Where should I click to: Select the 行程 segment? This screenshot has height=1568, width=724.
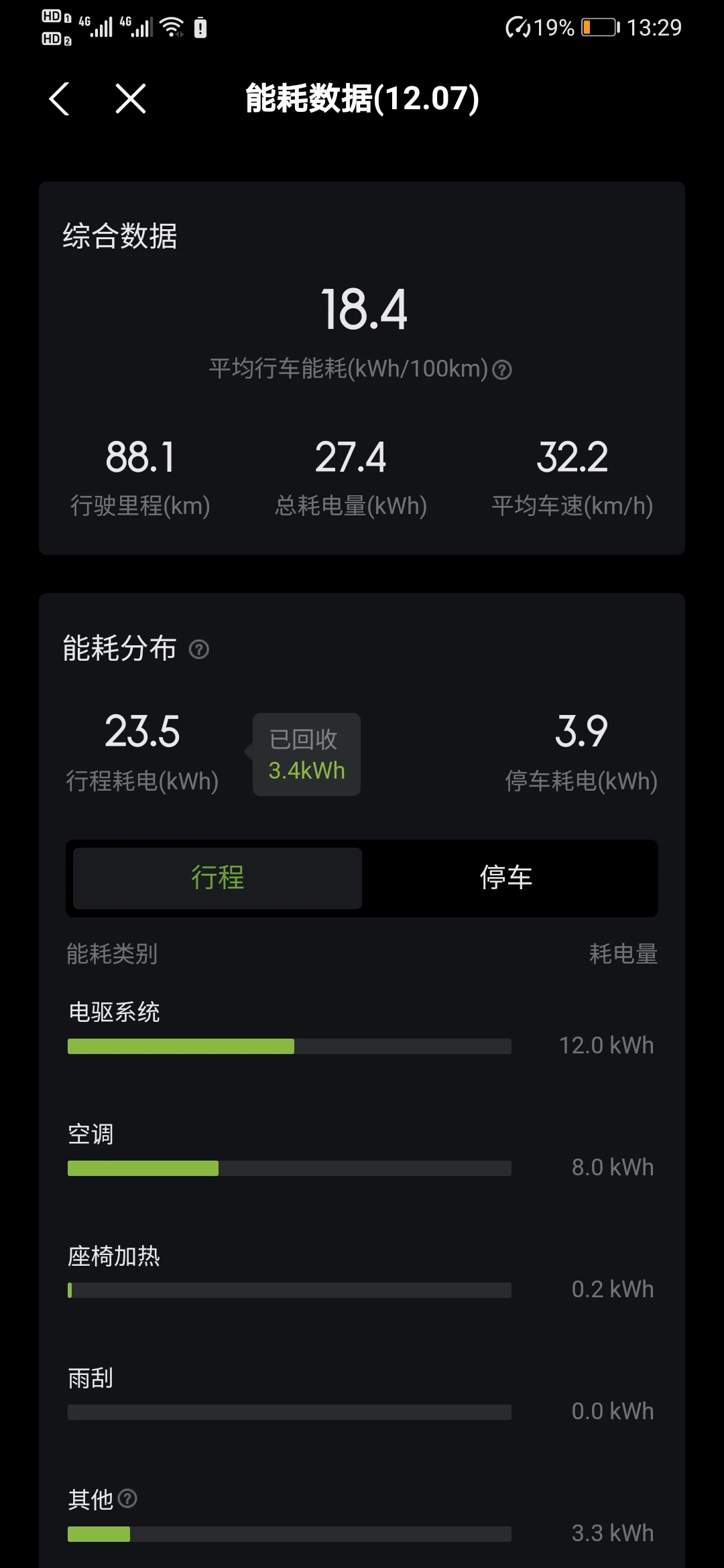pyautogui.click(x=217, y=878)
